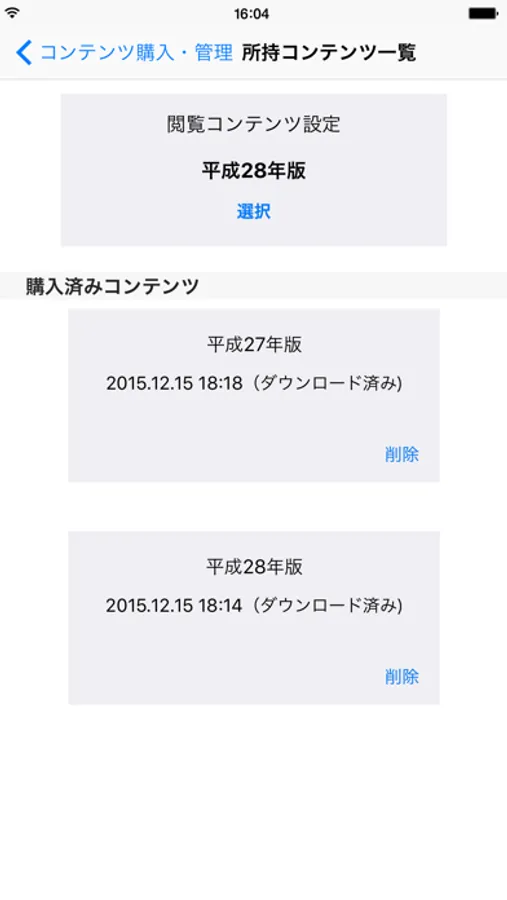
Task: Tap 選択 to choose viewing content
Action: (x=253, y=212)
